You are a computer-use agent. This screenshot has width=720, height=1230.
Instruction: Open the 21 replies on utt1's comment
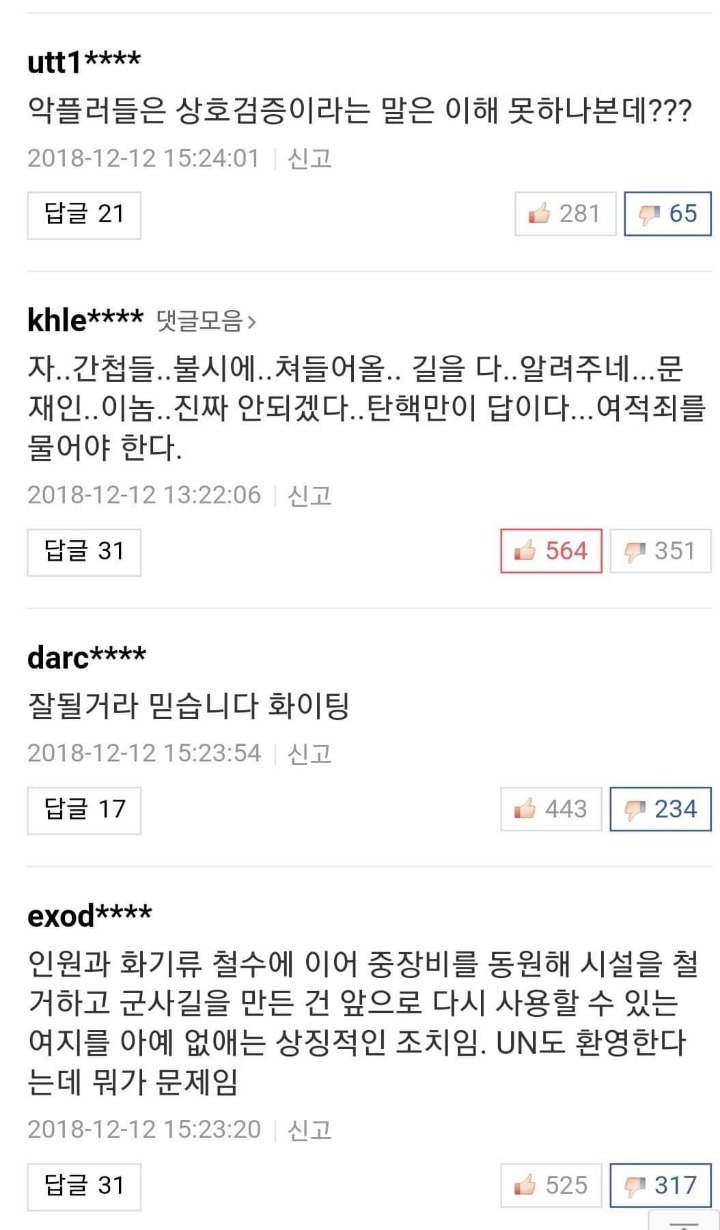click(x=84, y=214)
